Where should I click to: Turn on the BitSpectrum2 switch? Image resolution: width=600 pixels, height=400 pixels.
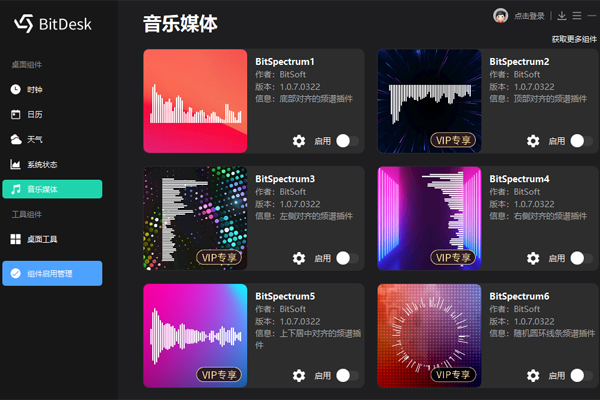tap(581, 141)
